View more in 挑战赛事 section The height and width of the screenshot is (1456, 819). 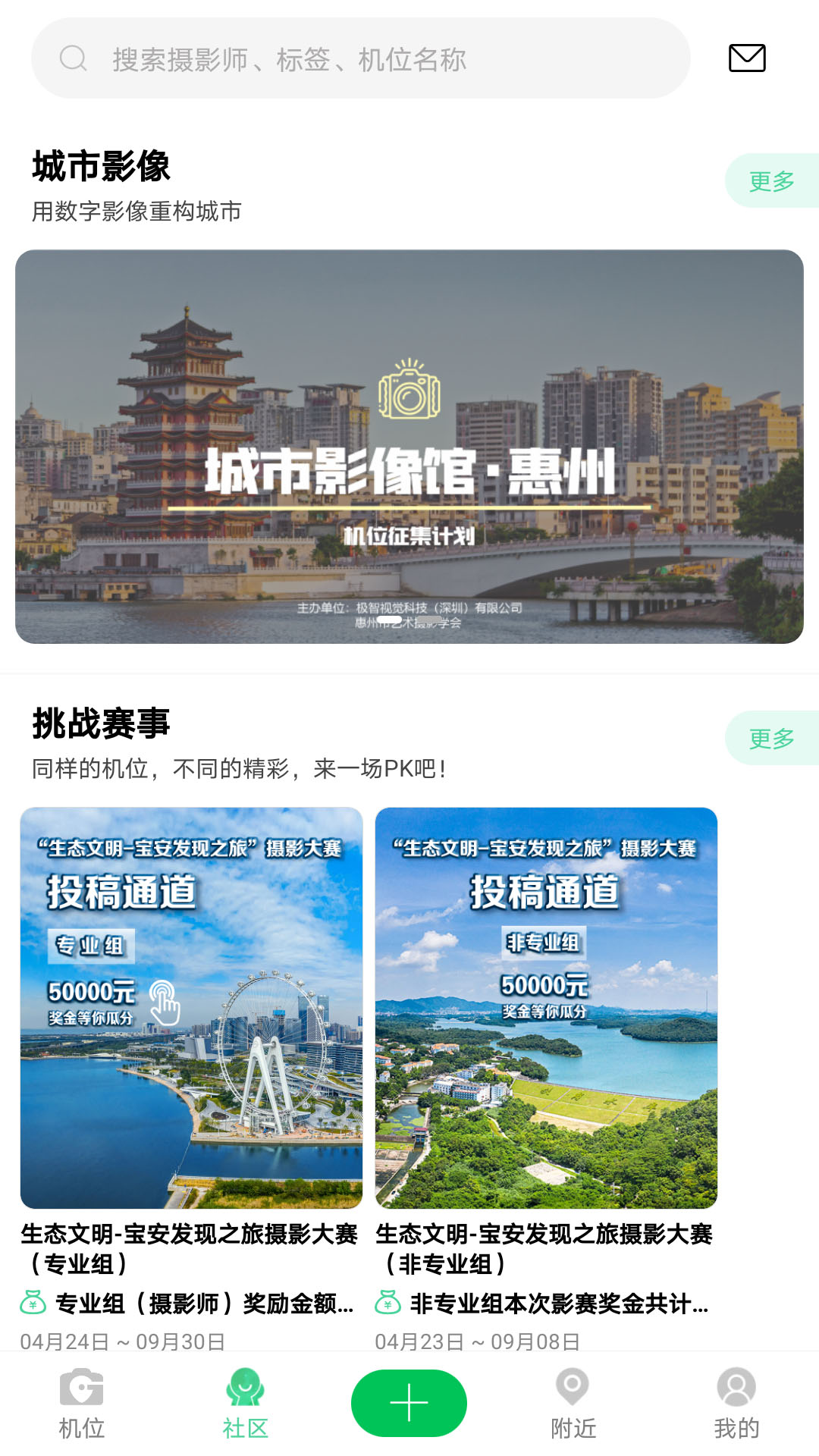(x=771, y=738)
